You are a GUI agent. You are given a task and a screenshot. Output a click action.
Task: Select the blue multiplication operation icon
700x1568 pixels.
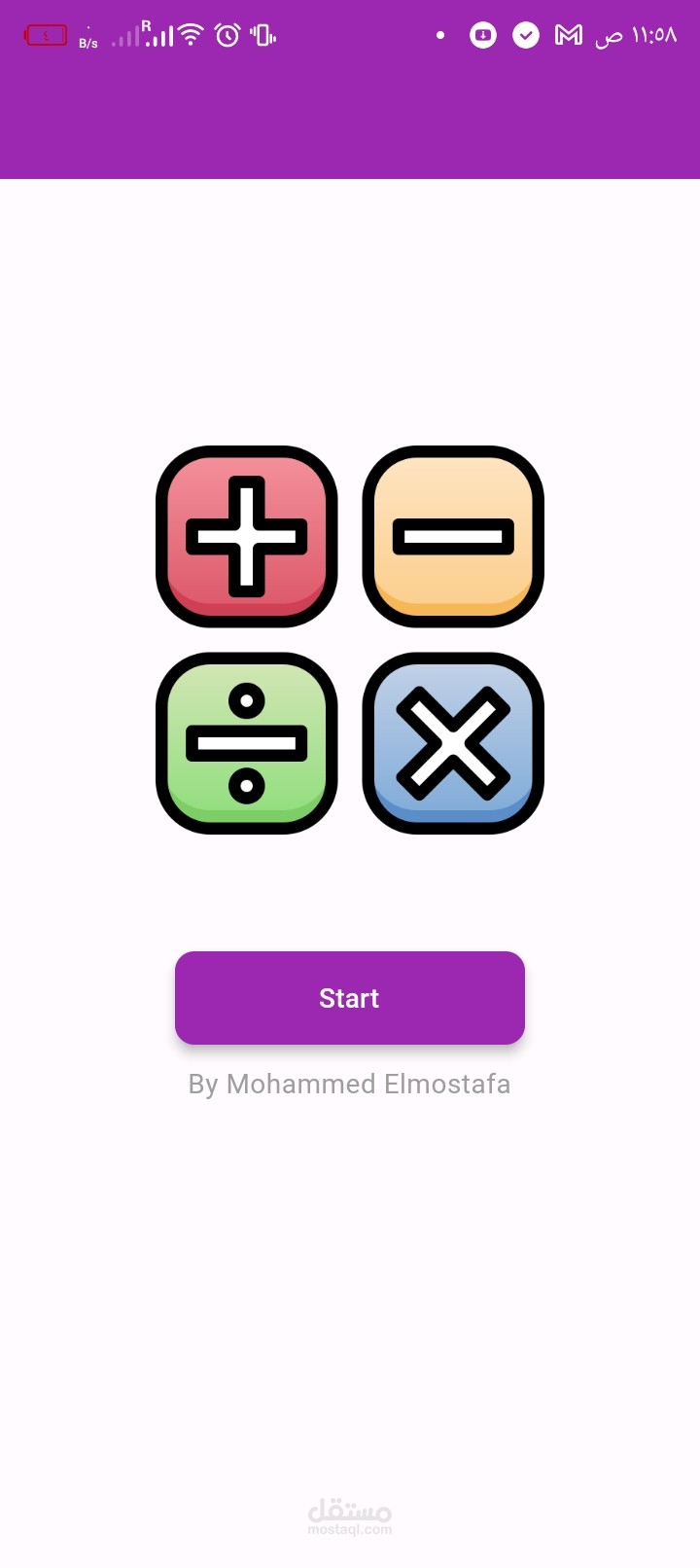coord(453,742)
